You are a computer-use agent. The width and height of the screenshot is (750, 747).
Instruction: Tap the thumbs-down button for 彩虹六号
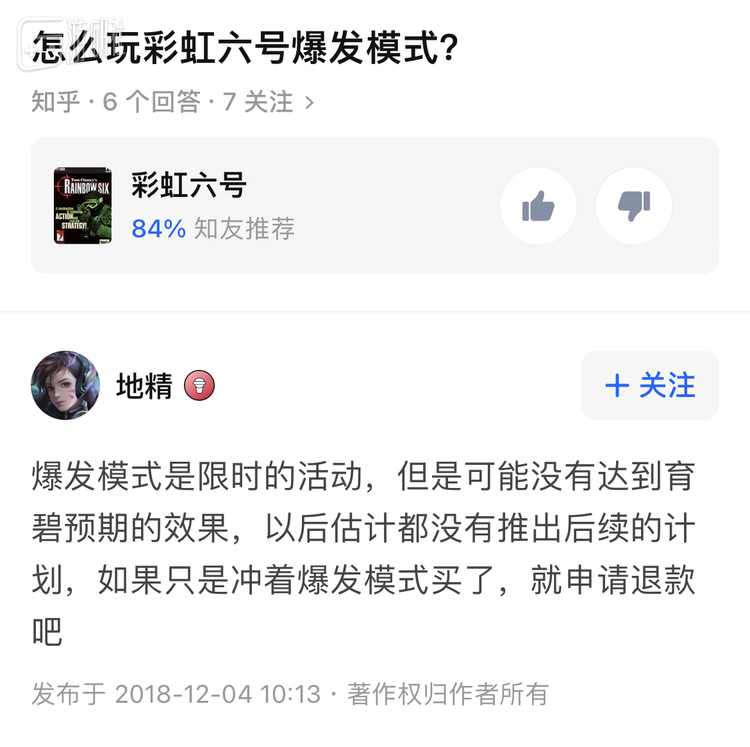(x=634, y=206)
